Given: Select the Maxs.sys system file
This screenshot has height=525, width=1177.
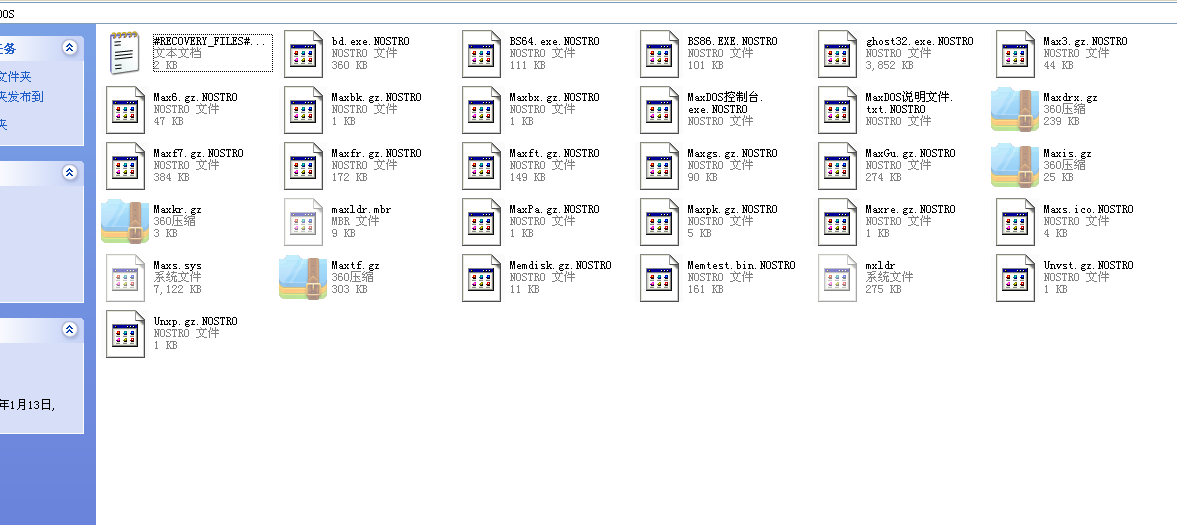Looking at the screenshot, I should click(x=125, y=277).
